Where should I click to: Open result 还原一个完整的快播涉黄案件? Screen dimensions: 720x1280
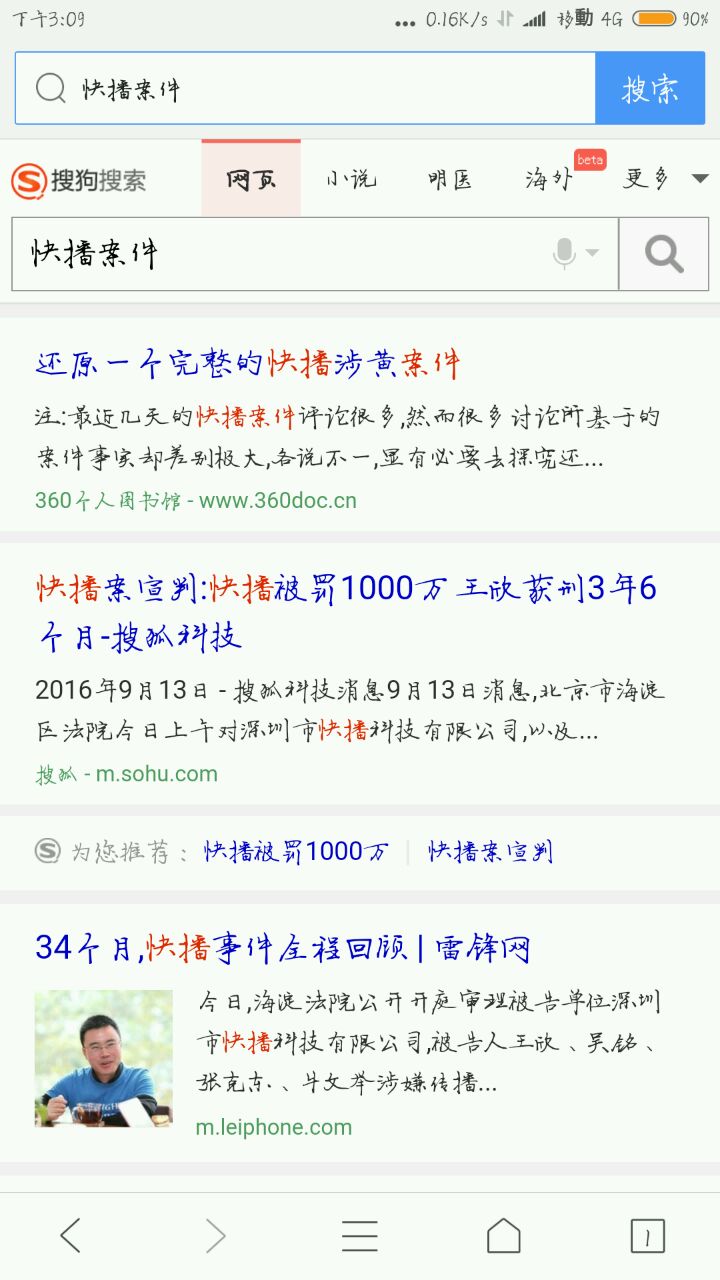tap(248, 364)
